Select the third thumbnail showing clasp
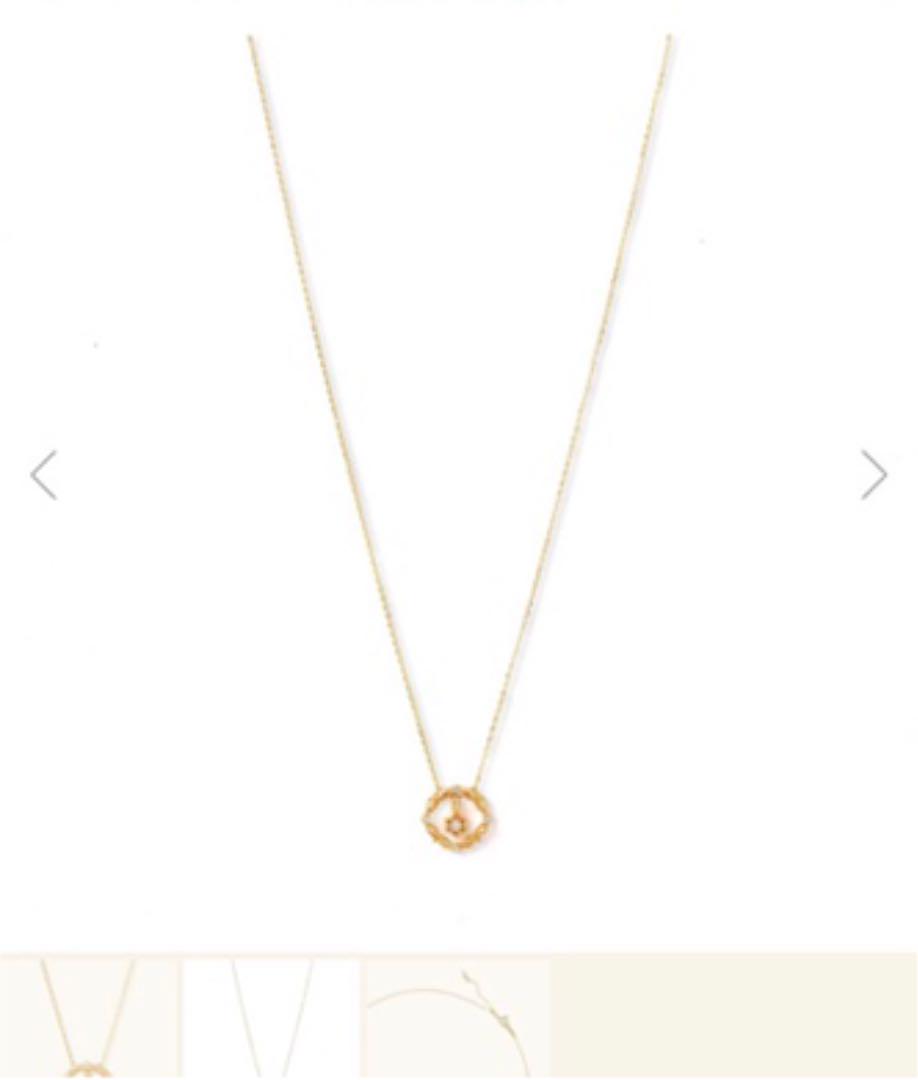This screenshot has width=918, height=1080. click(x=455, y=1017)
